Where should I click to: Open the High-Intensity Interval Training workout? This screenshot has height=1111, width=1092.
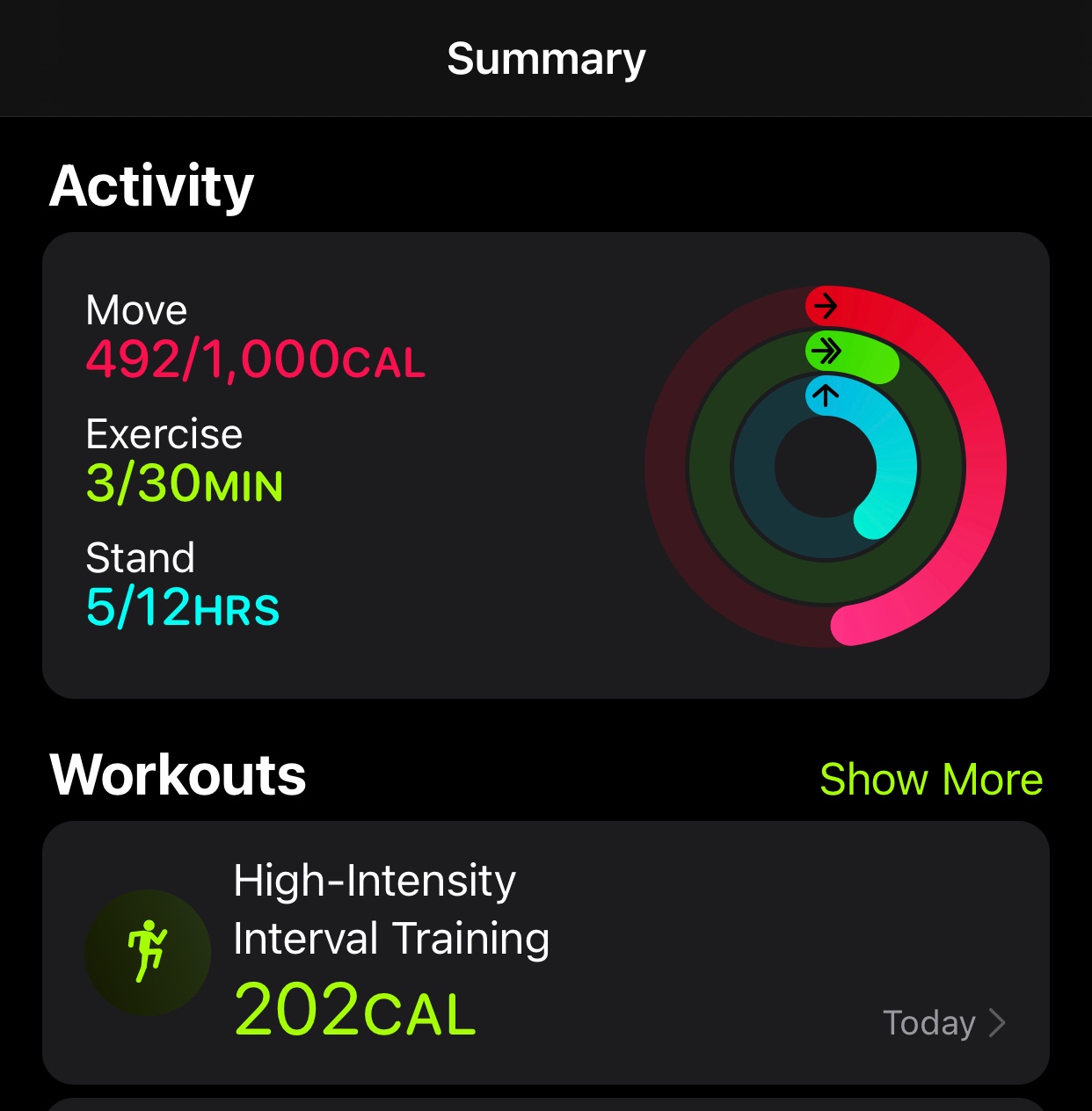(x=545, y=952)
